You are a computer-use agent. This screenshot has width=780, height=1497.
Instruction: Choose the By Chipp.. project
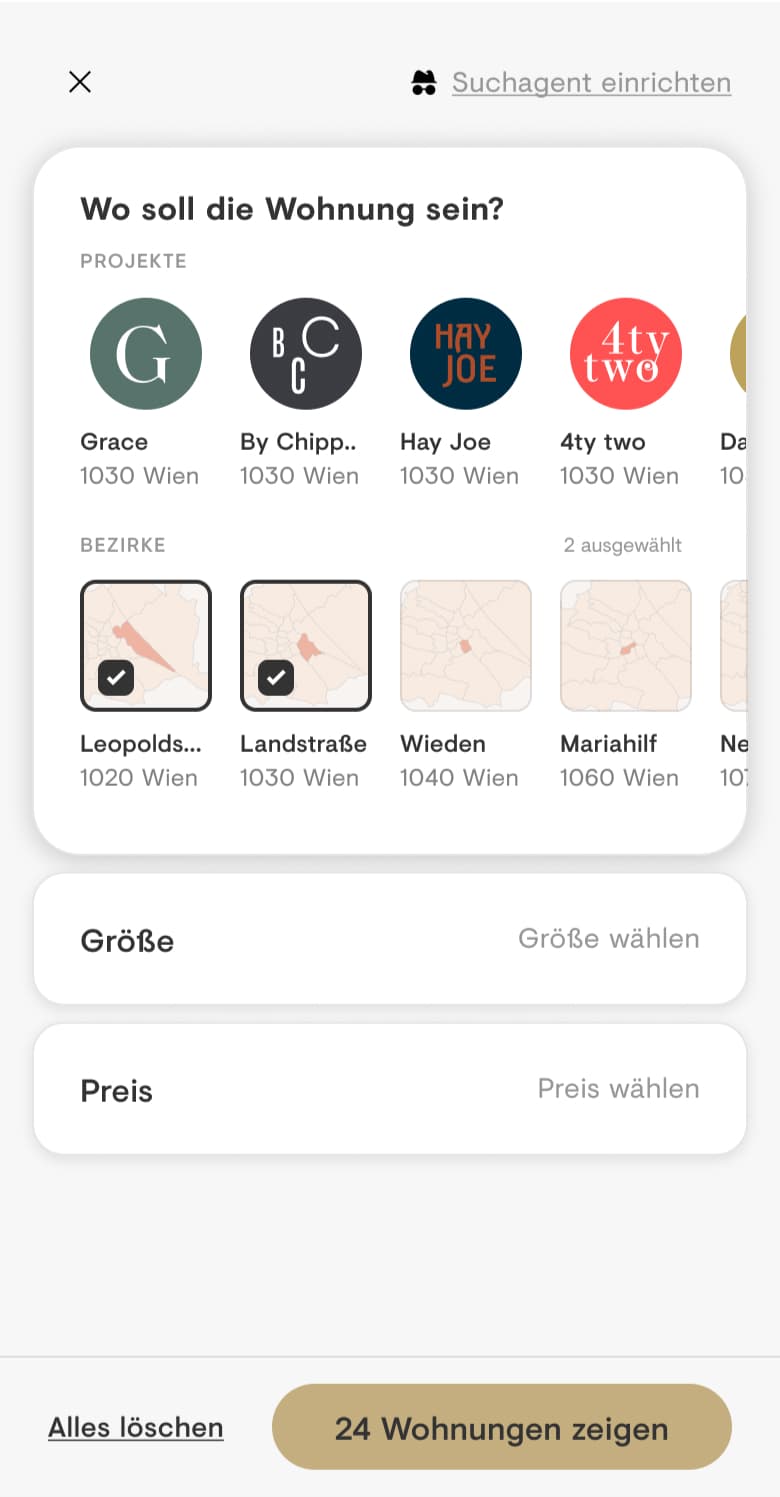click(306, 354)
